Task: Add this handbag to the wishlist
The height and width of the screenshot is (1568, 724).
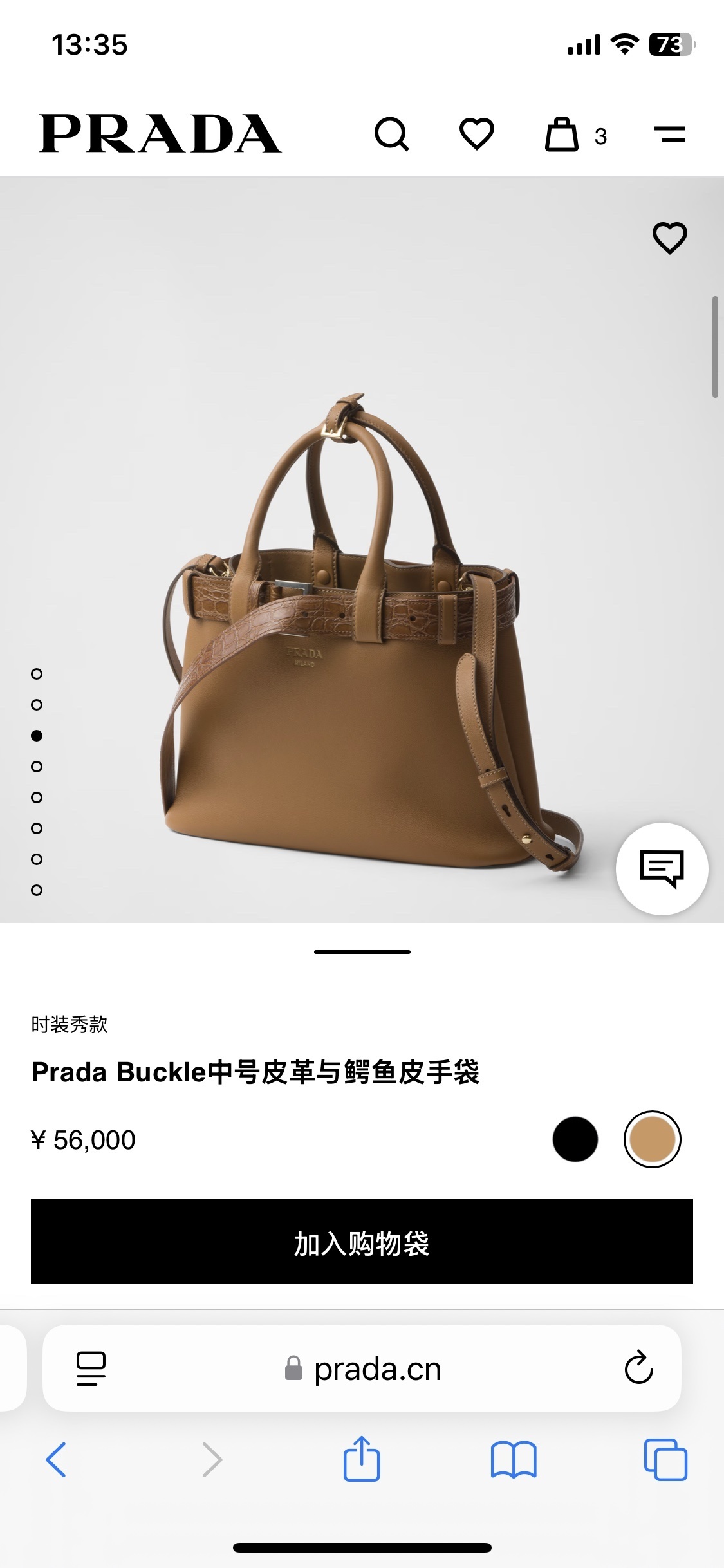Action: pyautogui.click(x=669, y=238)
